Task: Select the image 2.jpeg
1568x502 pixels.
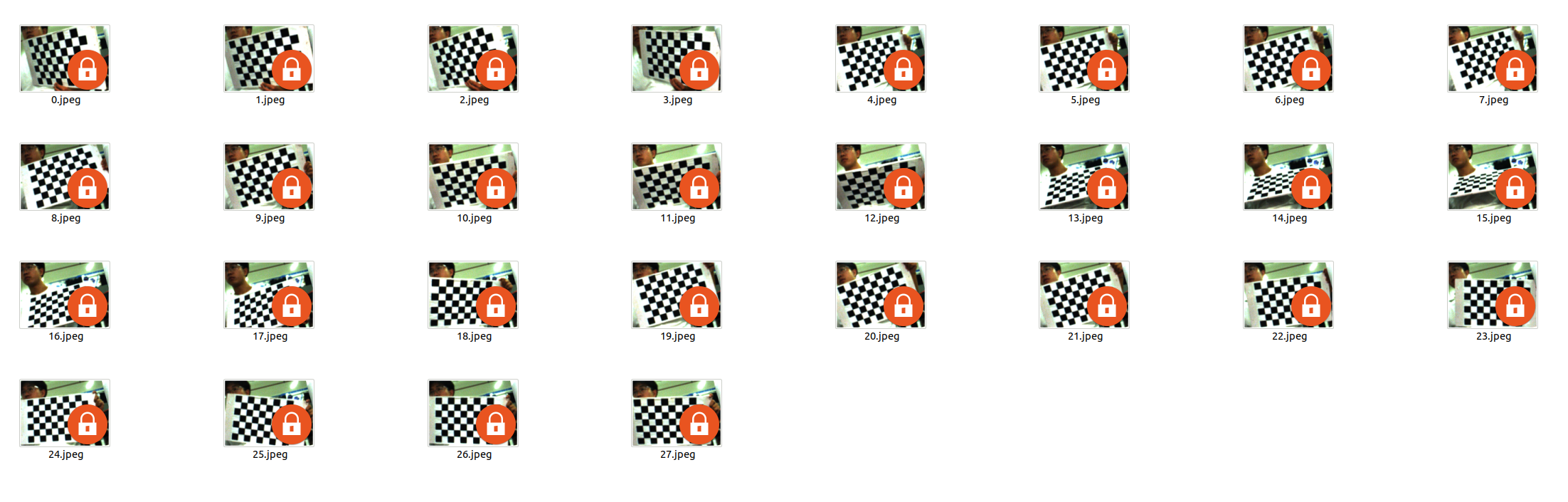Action: pos(473,59)
